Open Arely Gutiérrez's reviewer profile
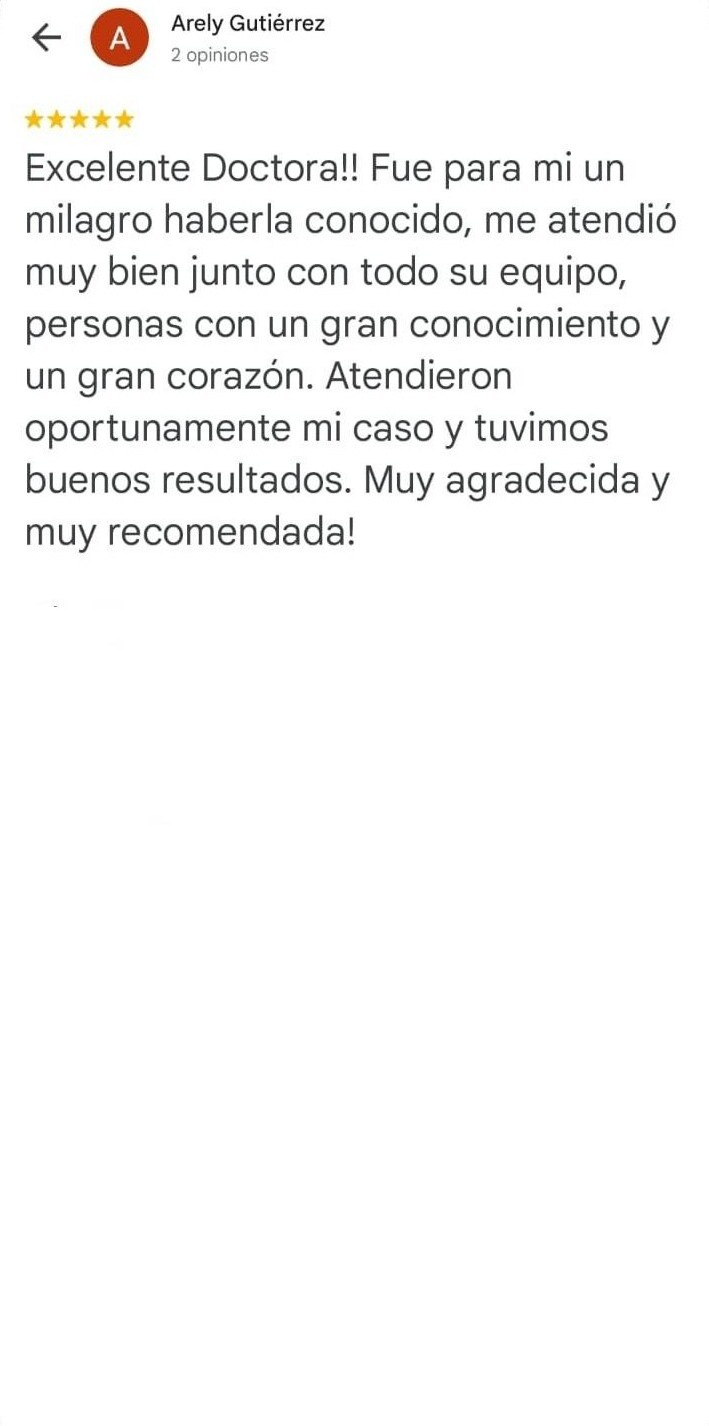The width and height of the screenshot is (709, 1426). click(x=247, y=24)
